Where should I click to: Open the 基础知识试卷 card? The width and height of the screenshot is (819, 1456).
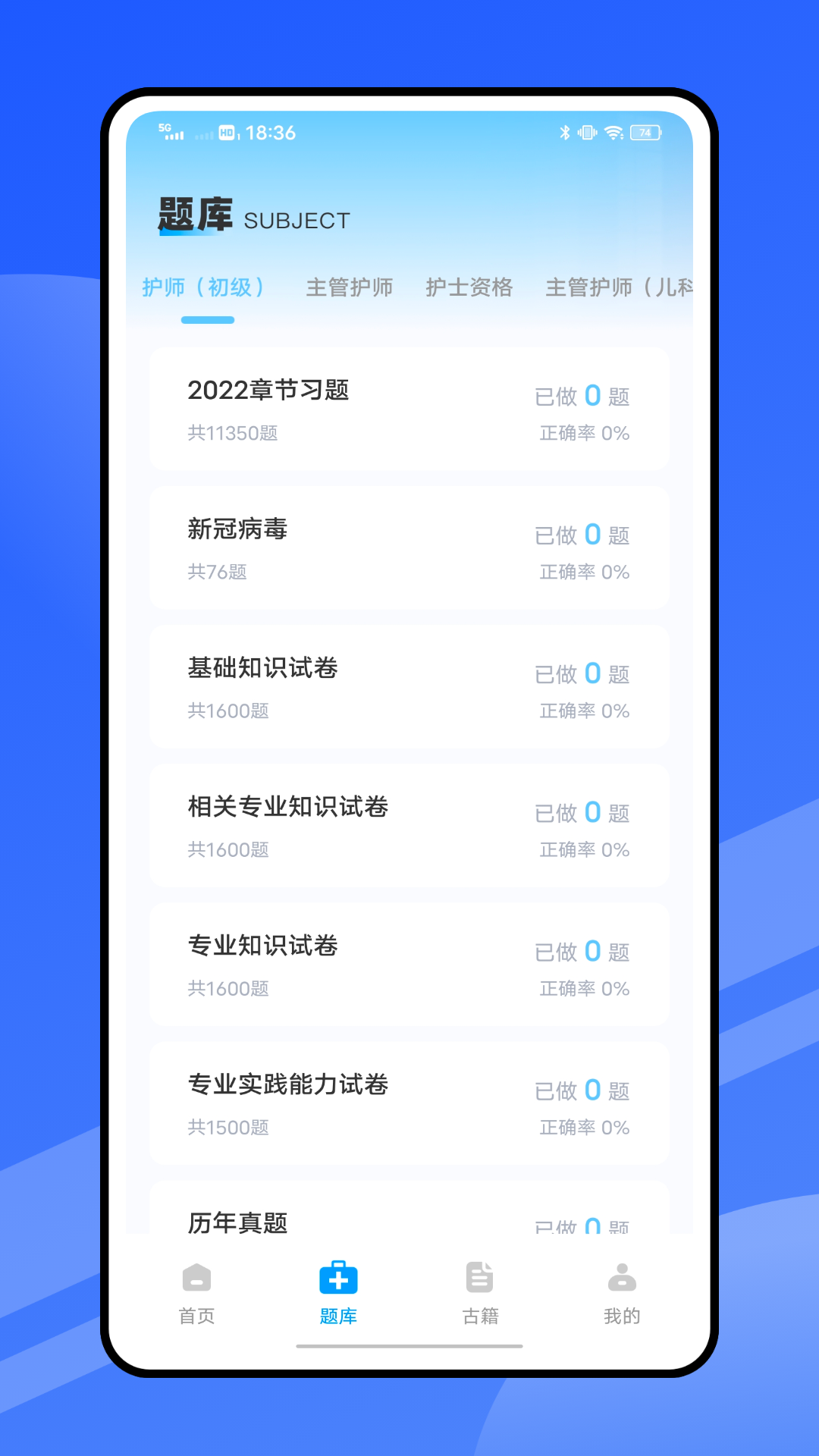click(409, 686)
